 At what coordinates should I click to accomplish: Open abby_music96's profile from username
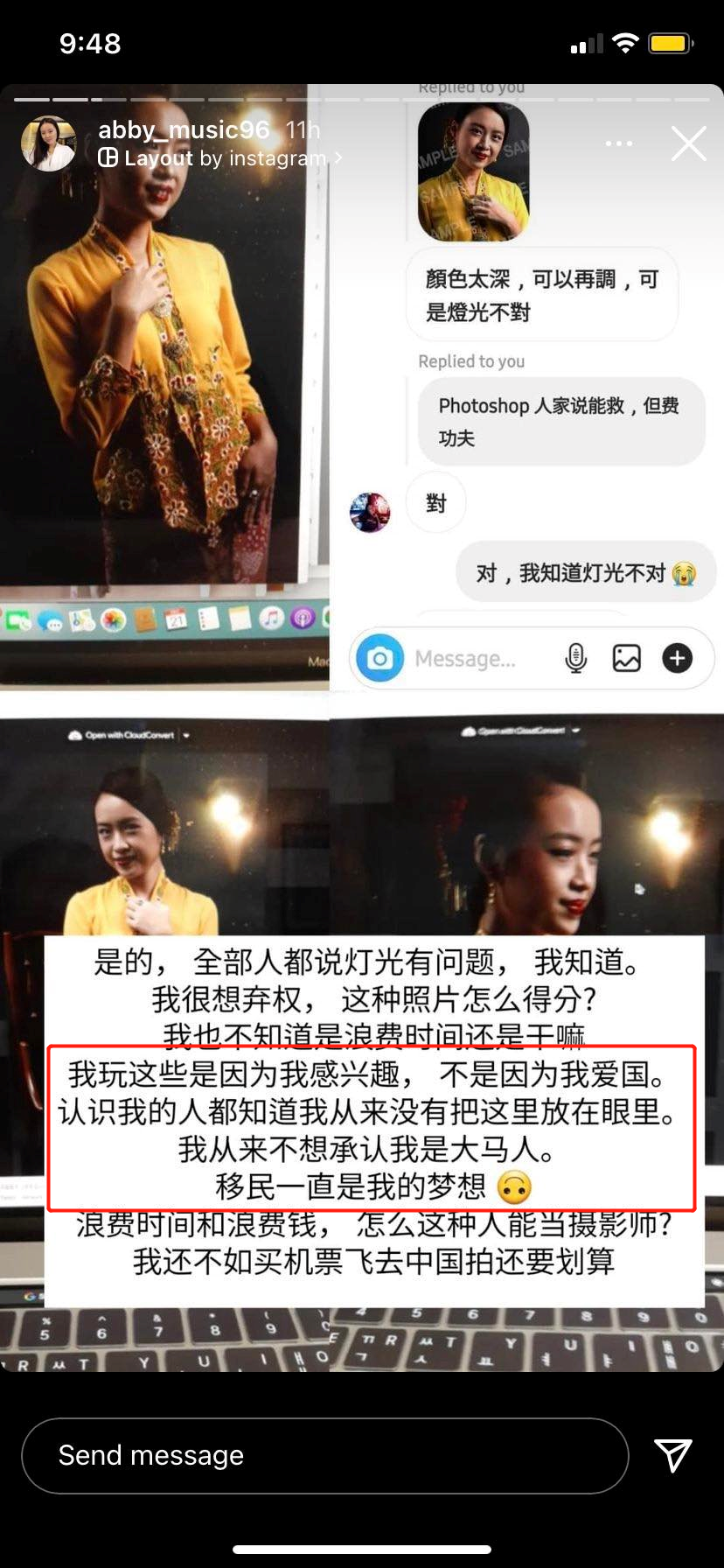(184, 130)
